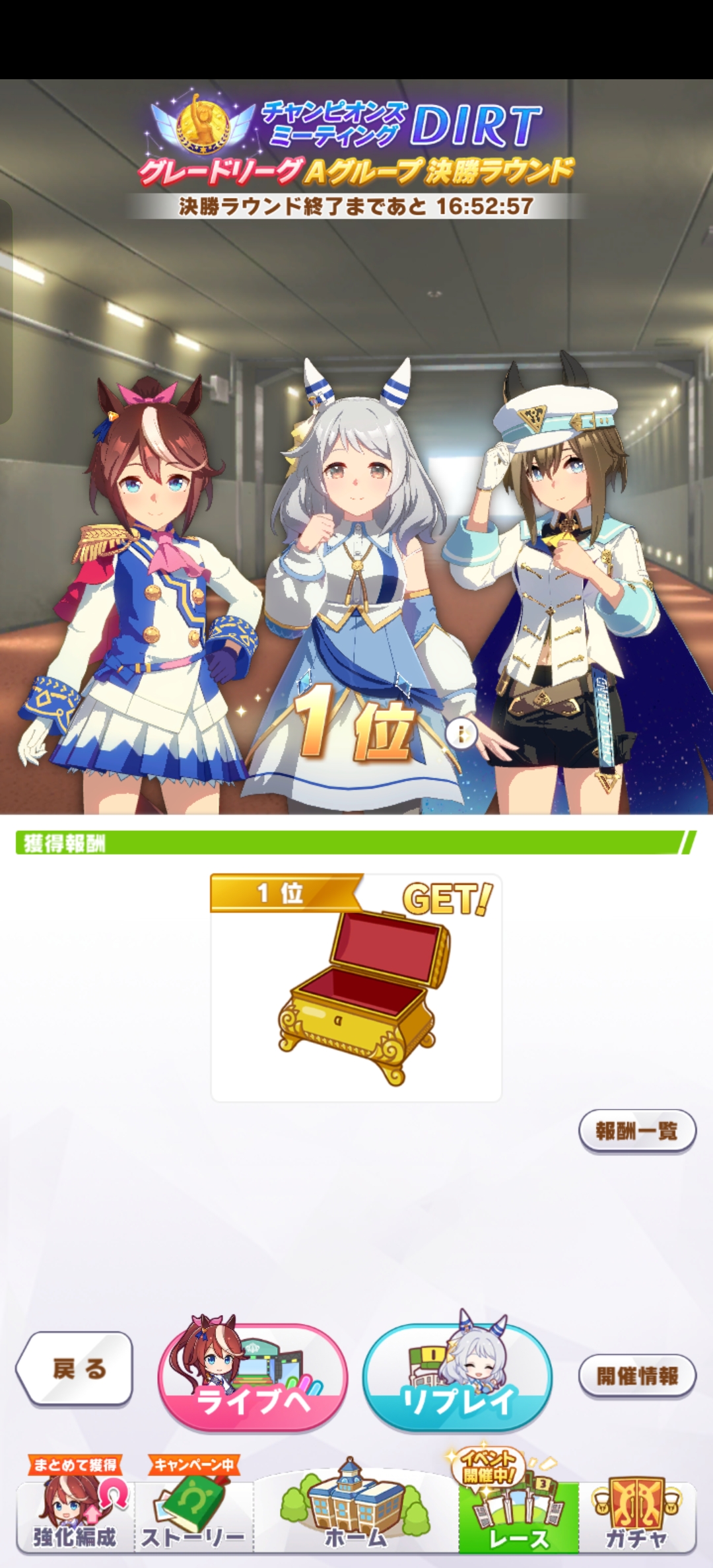Open 開催情報 event information
This screenshot has width=713, height=1568.
tap(637, 1376)
